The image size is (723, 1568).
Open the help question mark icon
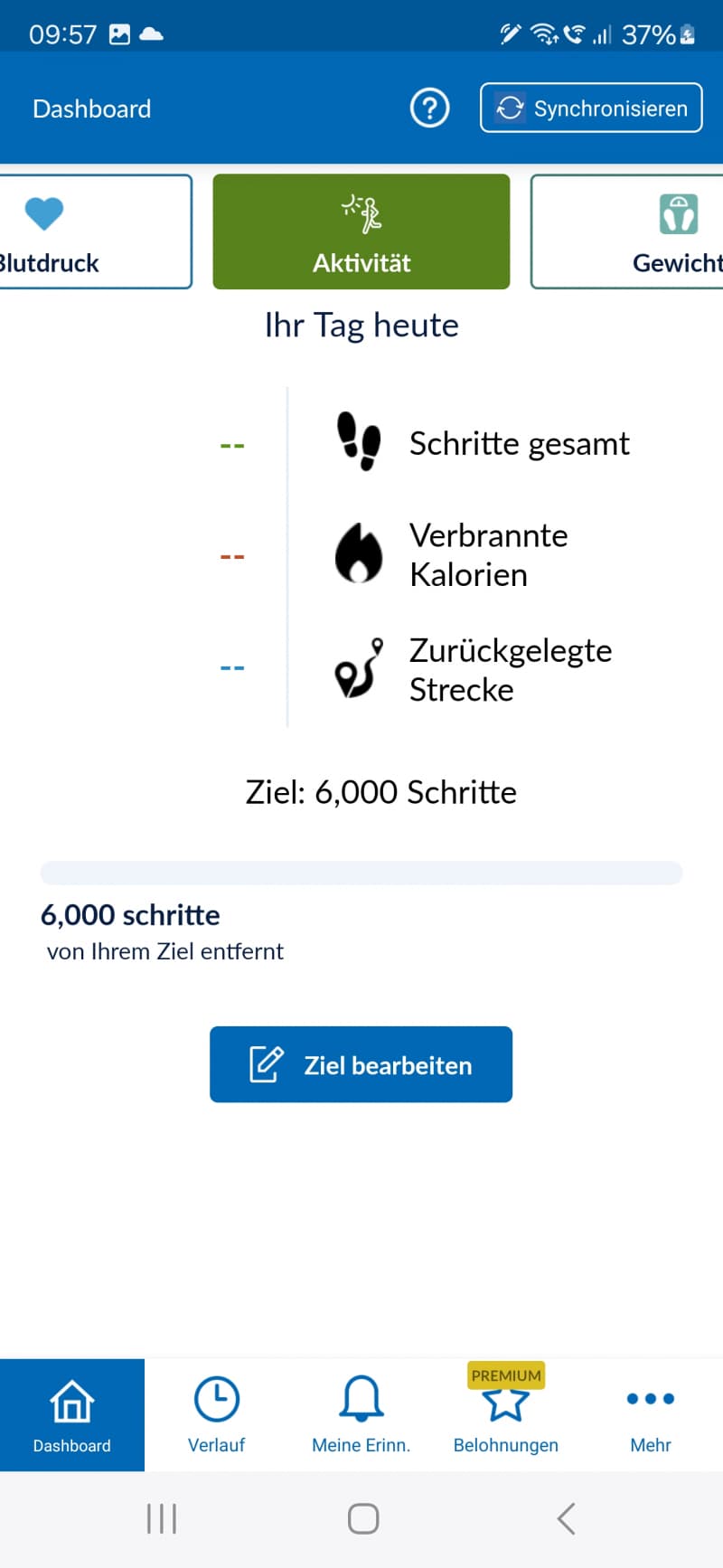[429, 109]
